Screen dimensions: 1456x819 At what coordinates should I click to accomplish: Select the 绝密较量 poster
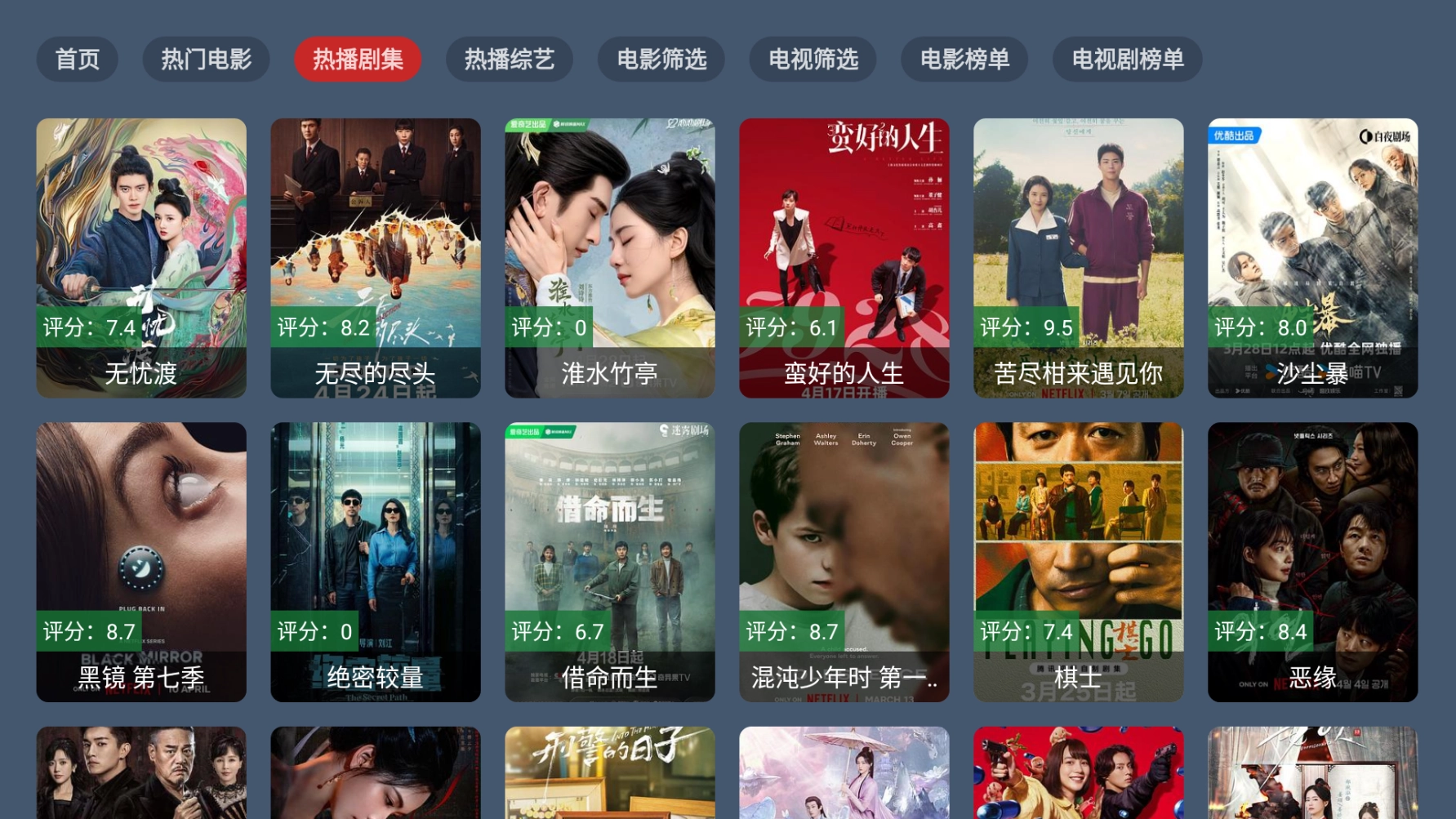tap(376, 561)
